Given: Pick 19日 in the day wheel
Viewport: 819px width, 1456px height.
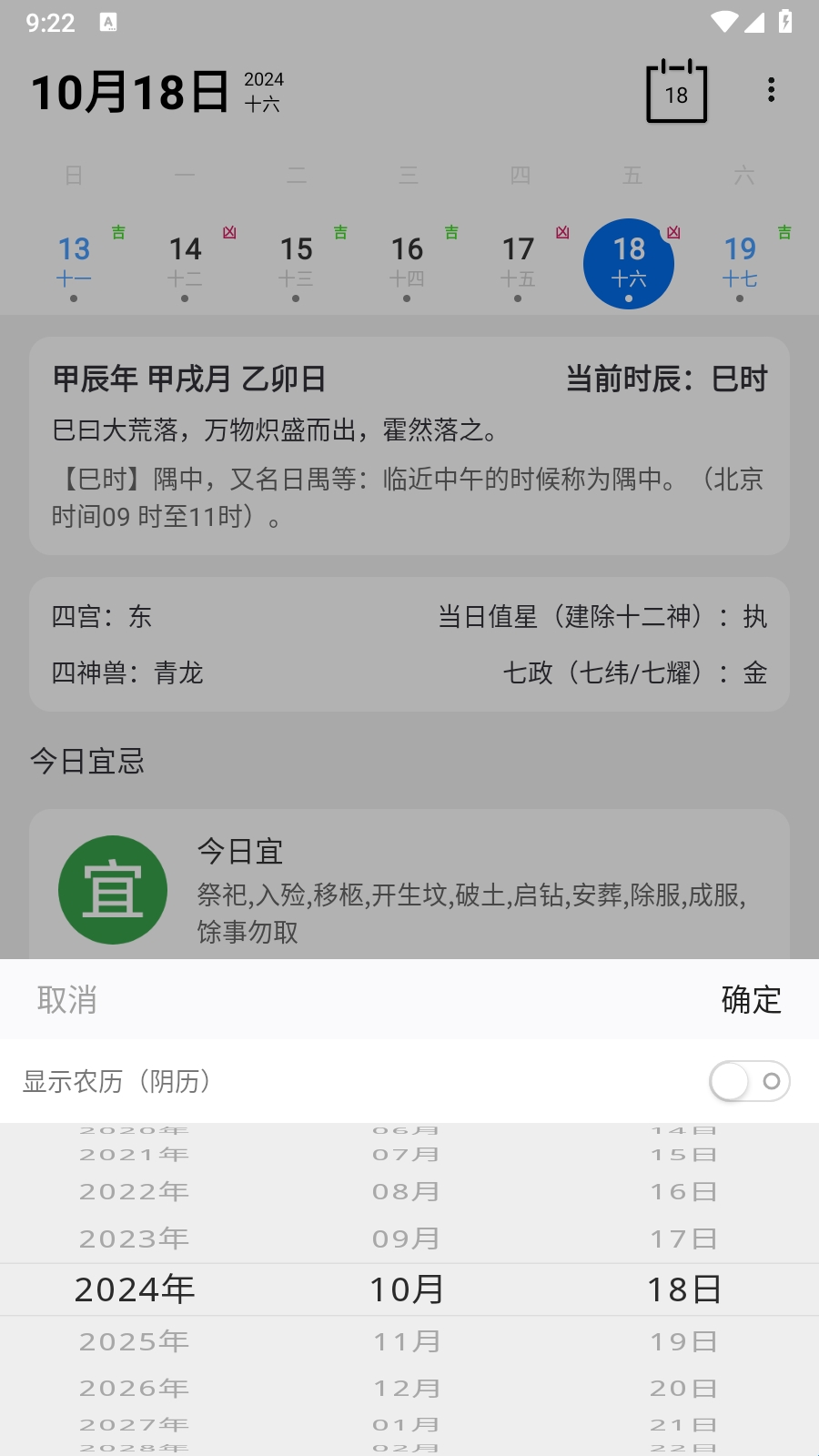Looking at the screenshot, I should (683, 1341).
